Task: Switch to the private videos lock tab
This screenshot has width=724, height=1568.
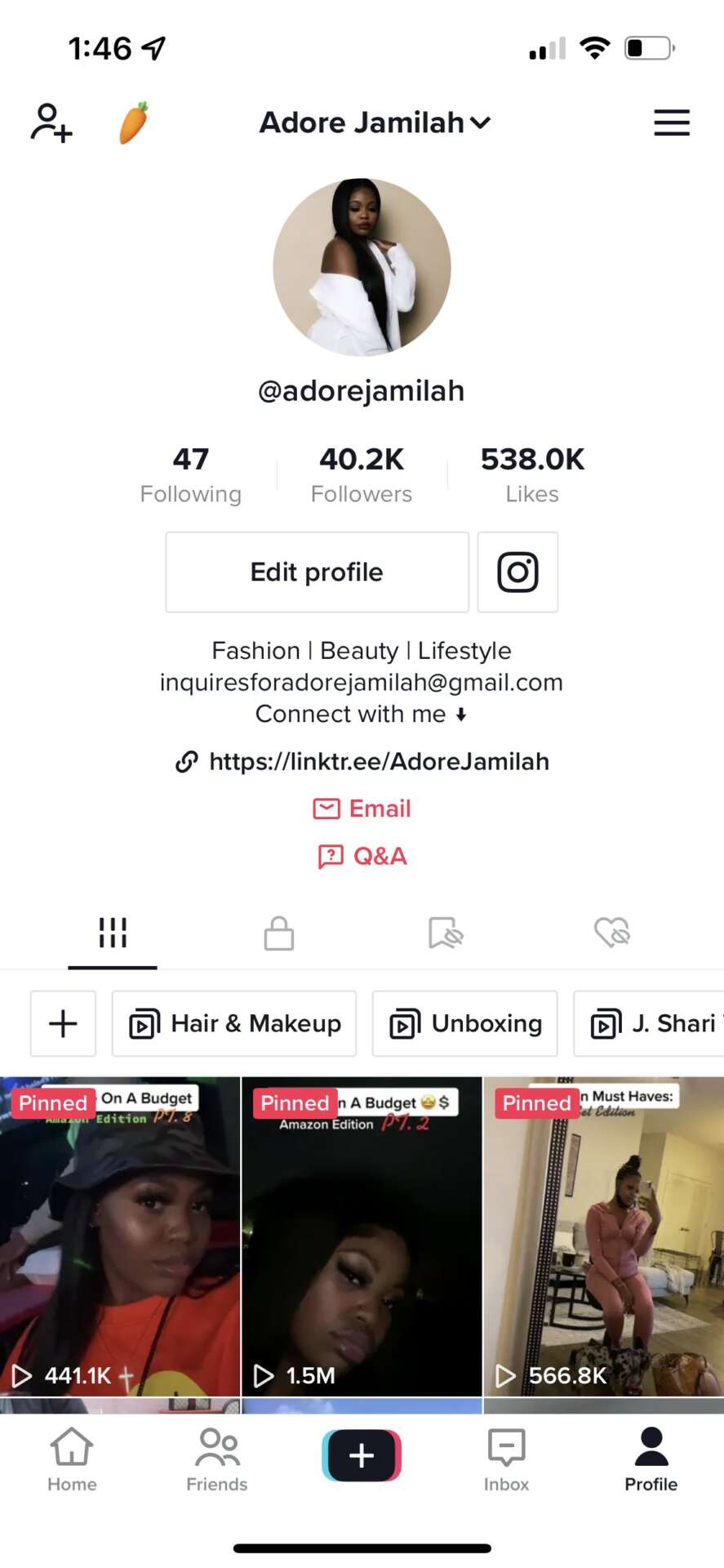Action: coord(278,933)
